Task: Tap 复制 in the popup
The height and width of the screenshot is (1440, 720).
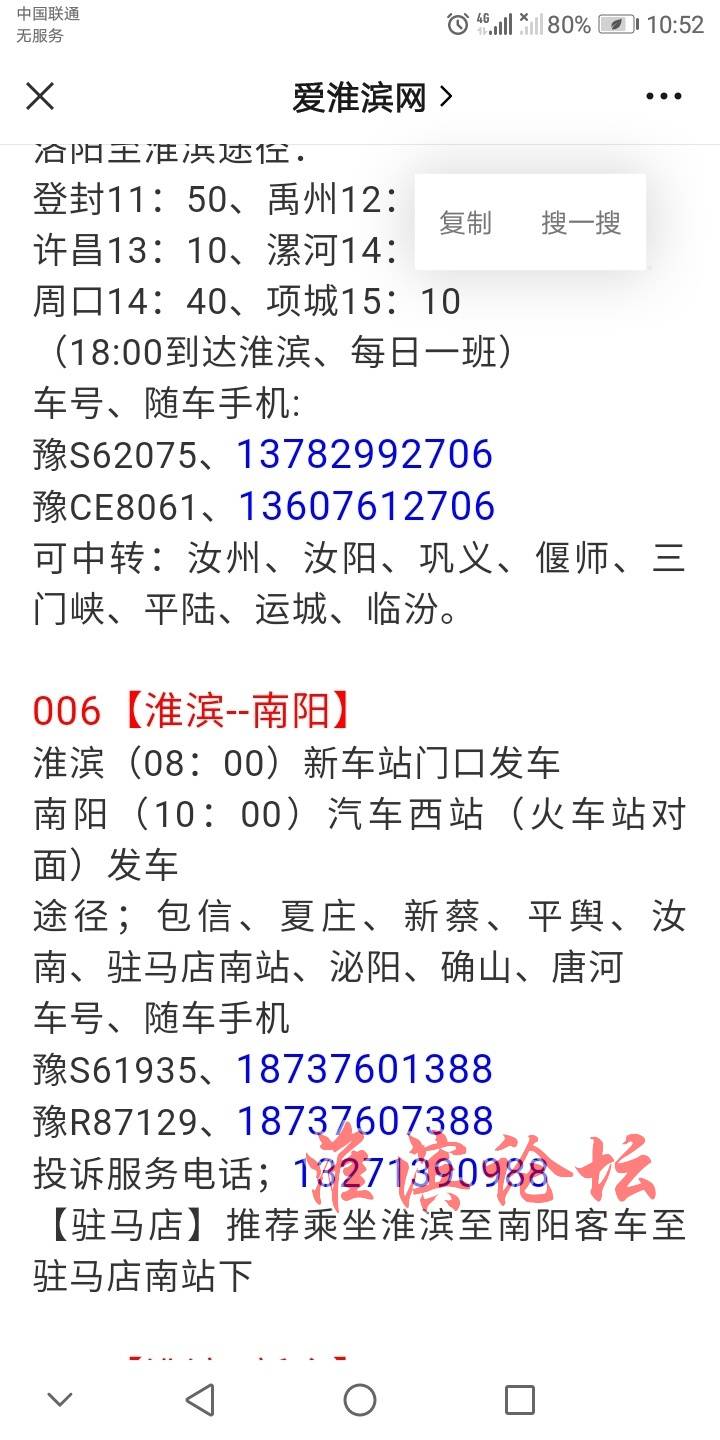Action: coord(465,223)
